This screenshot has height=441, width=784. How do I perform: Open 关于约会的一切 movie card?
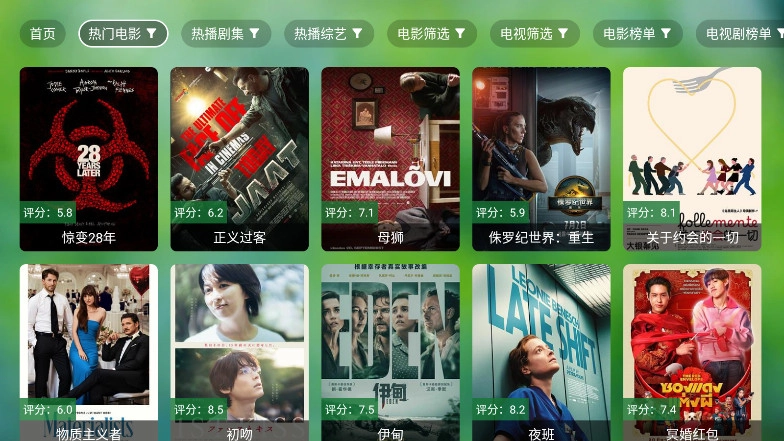tap(692, 158)
